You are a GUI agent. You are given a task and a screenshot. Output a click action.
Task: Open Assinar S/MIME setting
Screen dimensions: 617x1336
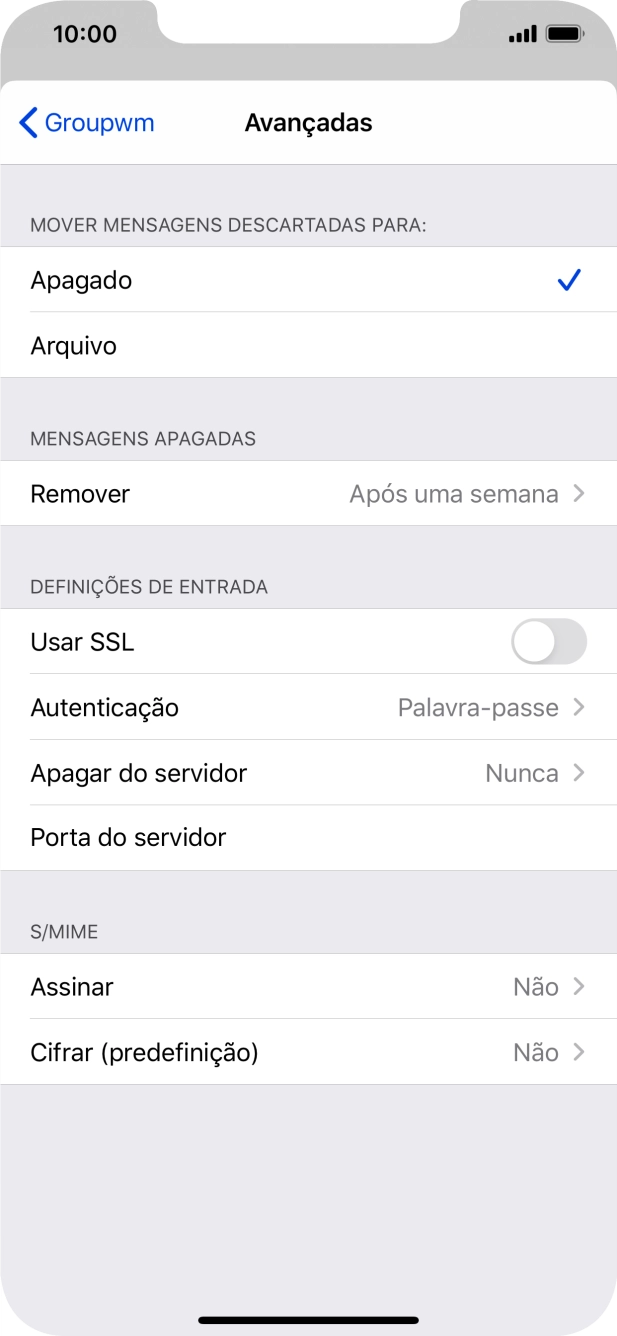coord(308,987)
